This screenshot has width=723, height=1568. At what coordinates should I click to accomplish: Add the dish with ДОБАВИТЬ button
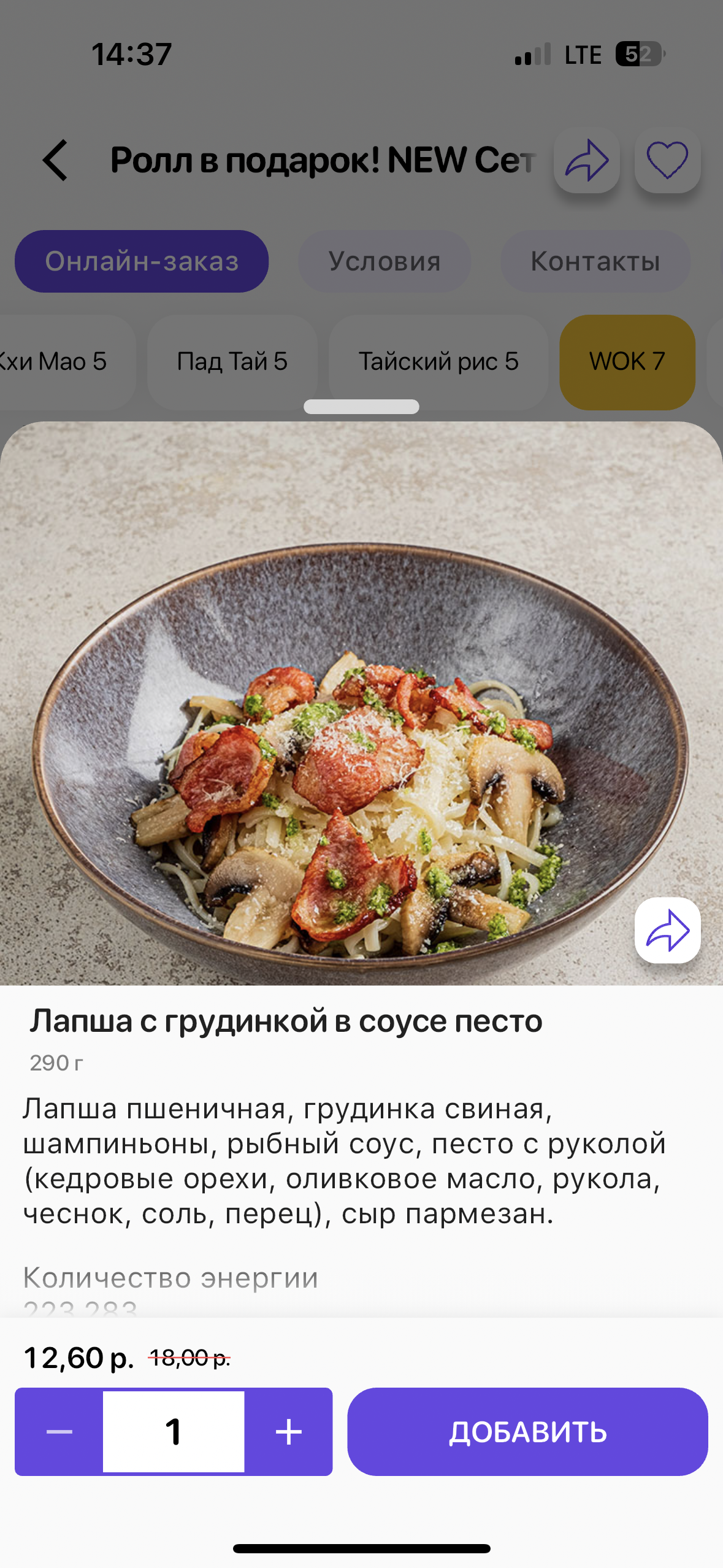tap(527, 1432)
